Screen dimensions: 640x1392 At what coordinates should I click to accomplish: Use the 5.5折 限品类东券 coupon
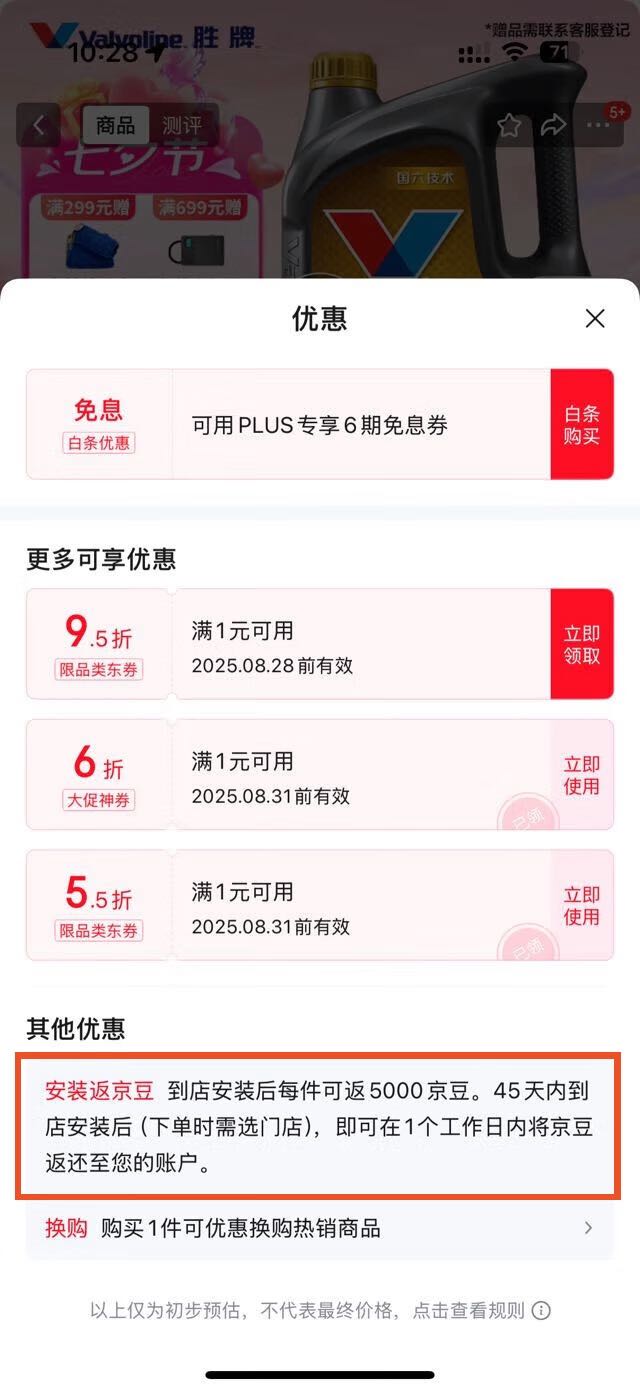(x=581, y=905)
